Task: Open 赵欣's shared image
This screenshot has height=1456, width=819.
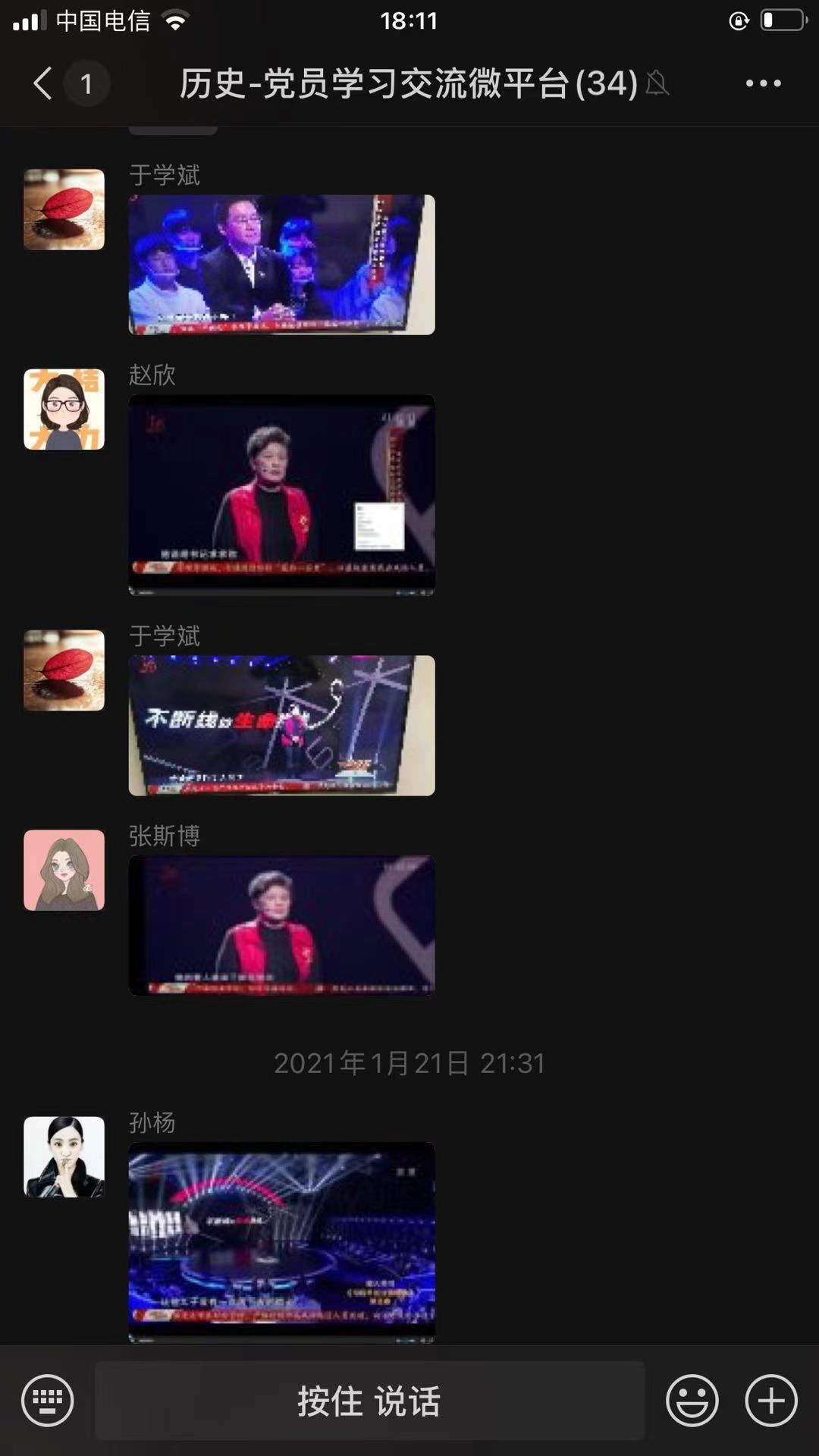Action: click(x=281, y=494)
